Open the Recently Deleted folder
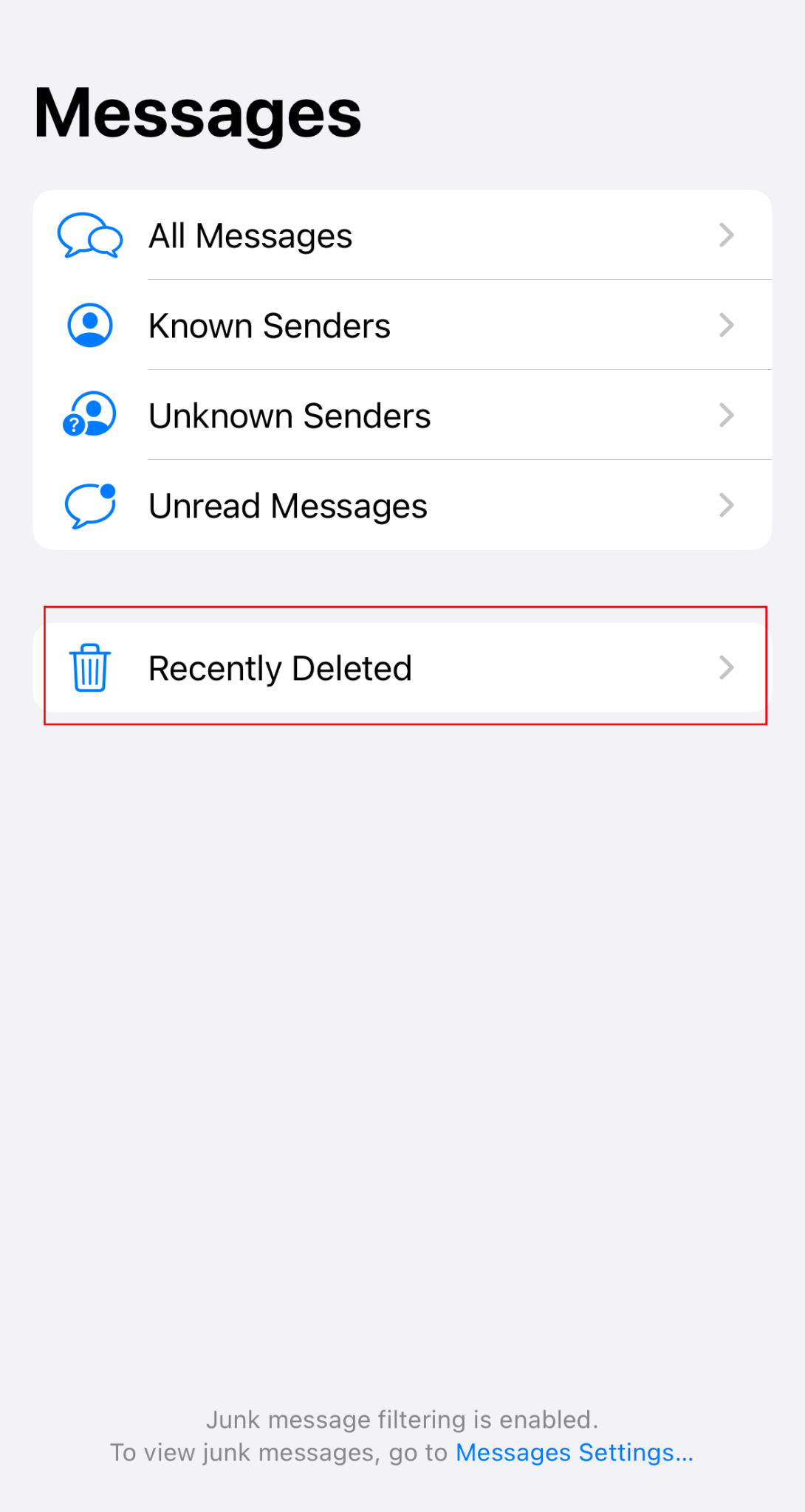Viewport: 805px width, 1512px height. pyautogui.click(x=402, y=668)
